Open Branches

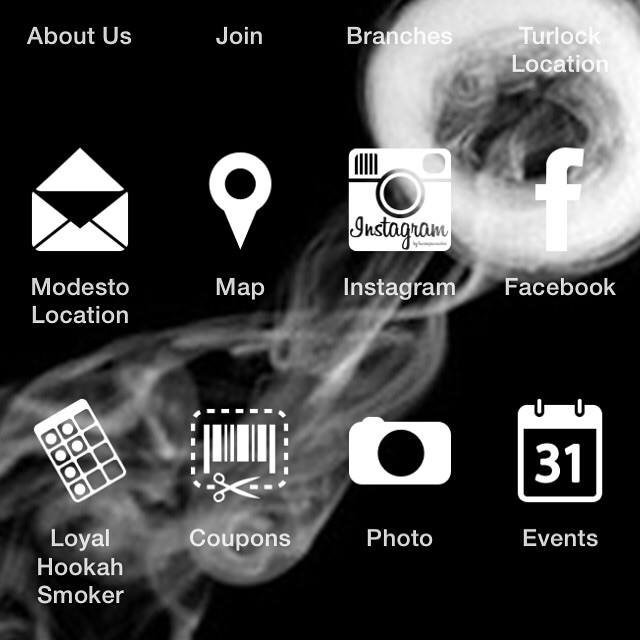(400, 36)
